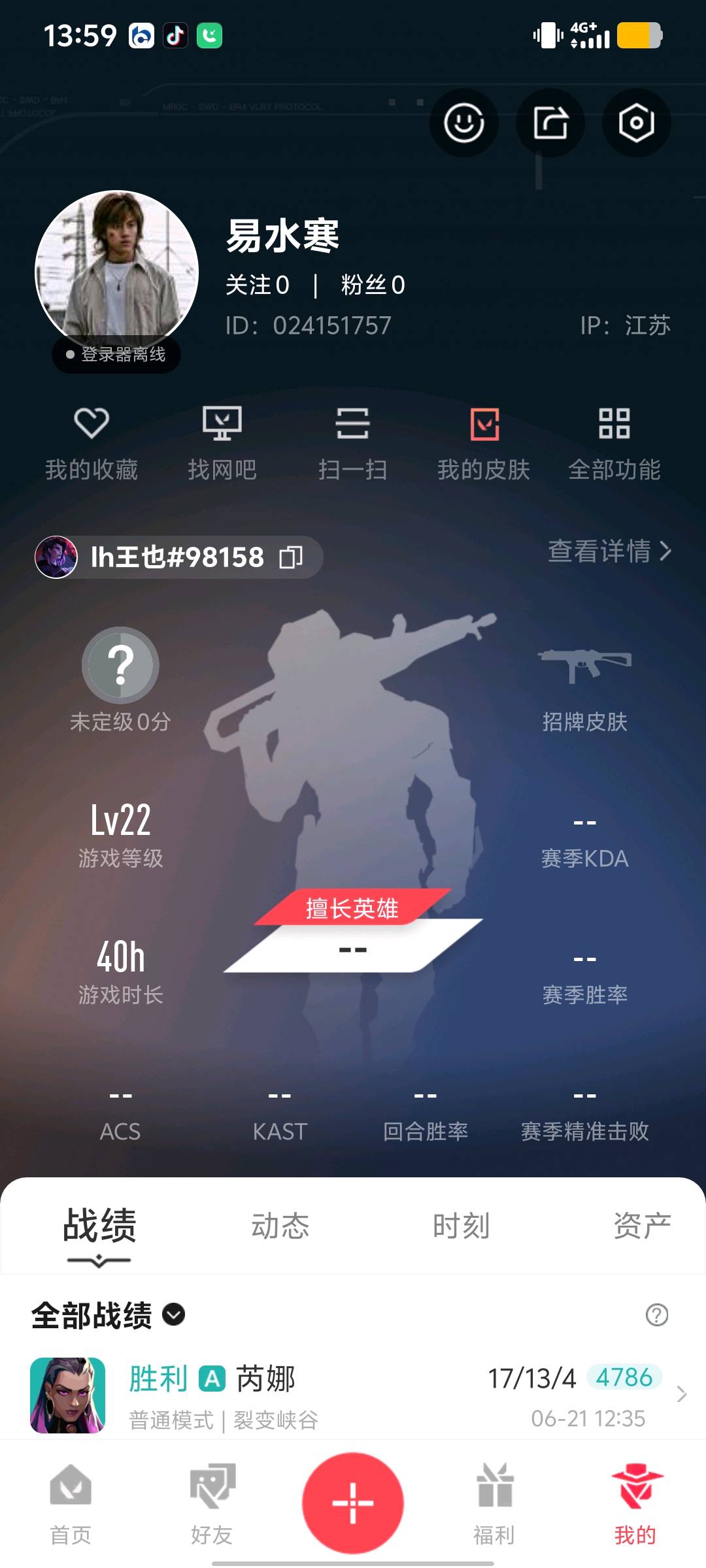Screen dimensions: 706x1568
Task: Tap 查看详情 to view details
Action: click(609, 551)
